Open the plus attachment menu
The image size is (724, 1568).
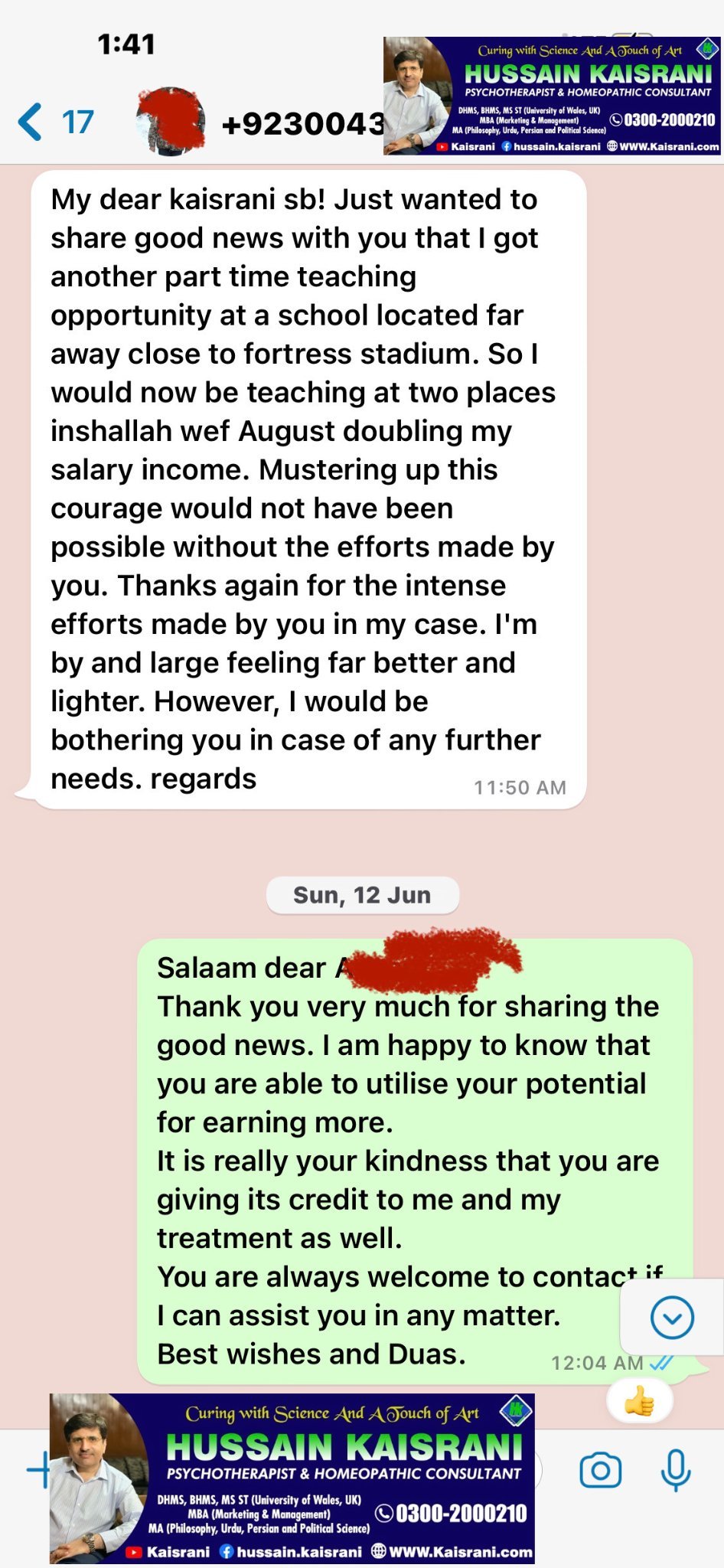tap(38, 1470)
